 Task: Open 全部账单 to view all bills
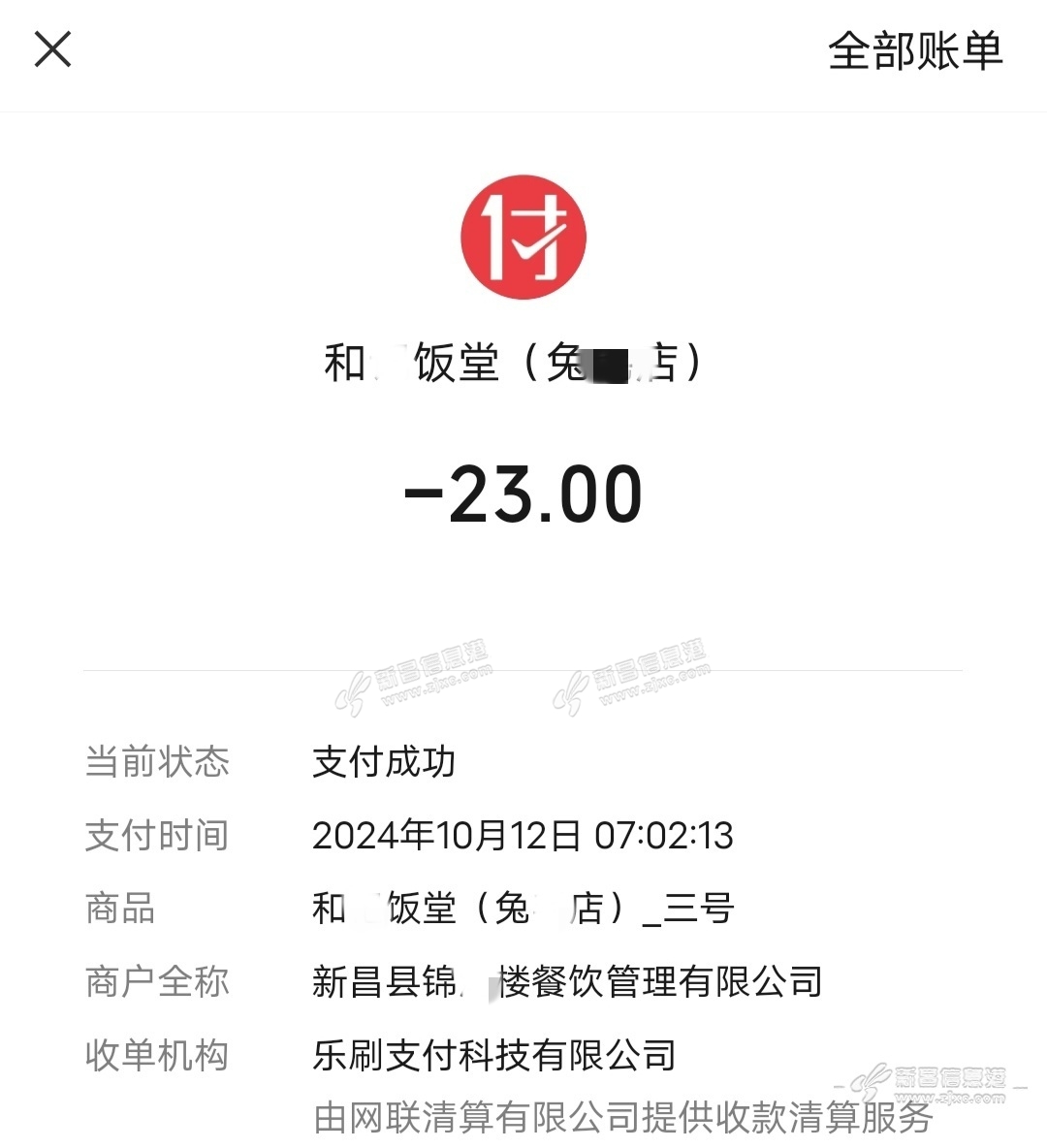tap(914, 51)
